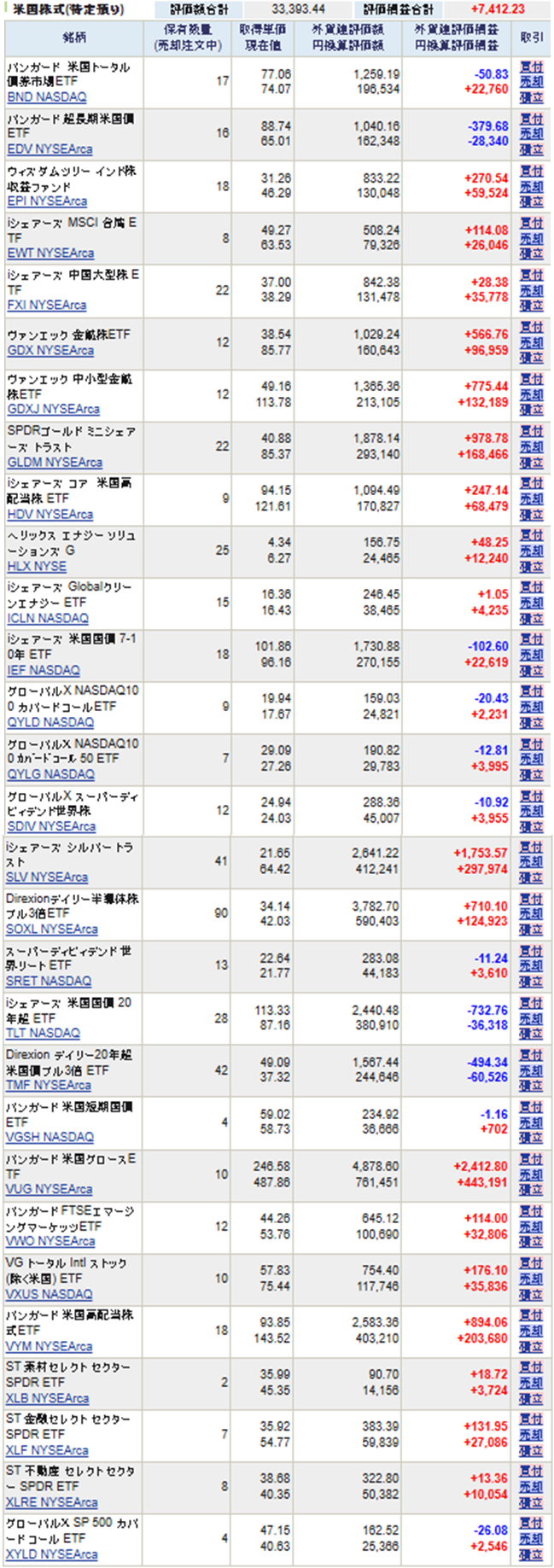The image size is (554, 1568).
Task: Tap 積立 in the EWT row
Action: pyautogui.click(x=531, y=254)
